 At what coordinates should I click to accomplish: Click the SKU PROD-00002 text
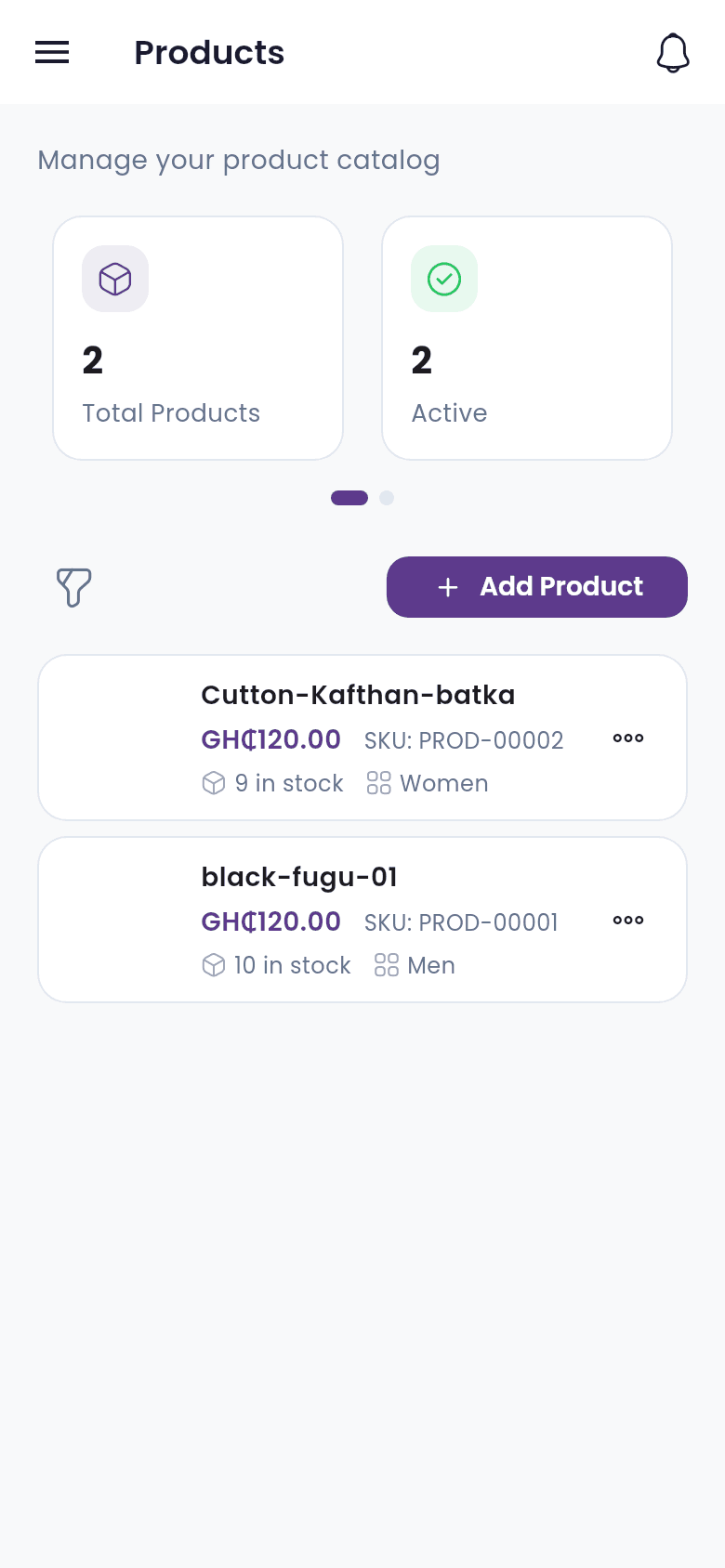pos(464,740)
